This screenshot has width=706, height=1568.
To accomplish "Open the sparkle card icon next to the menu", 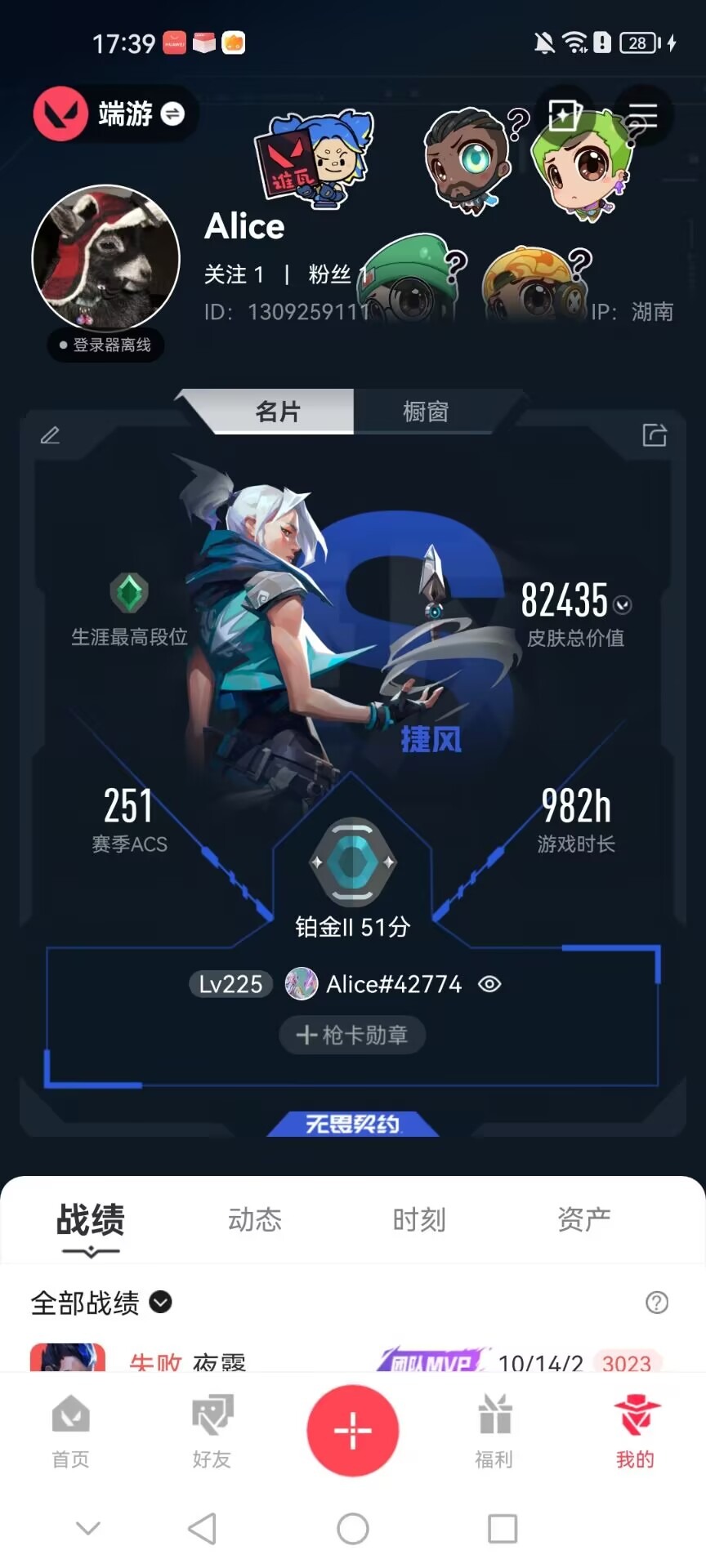I will [x=565, y=115].
